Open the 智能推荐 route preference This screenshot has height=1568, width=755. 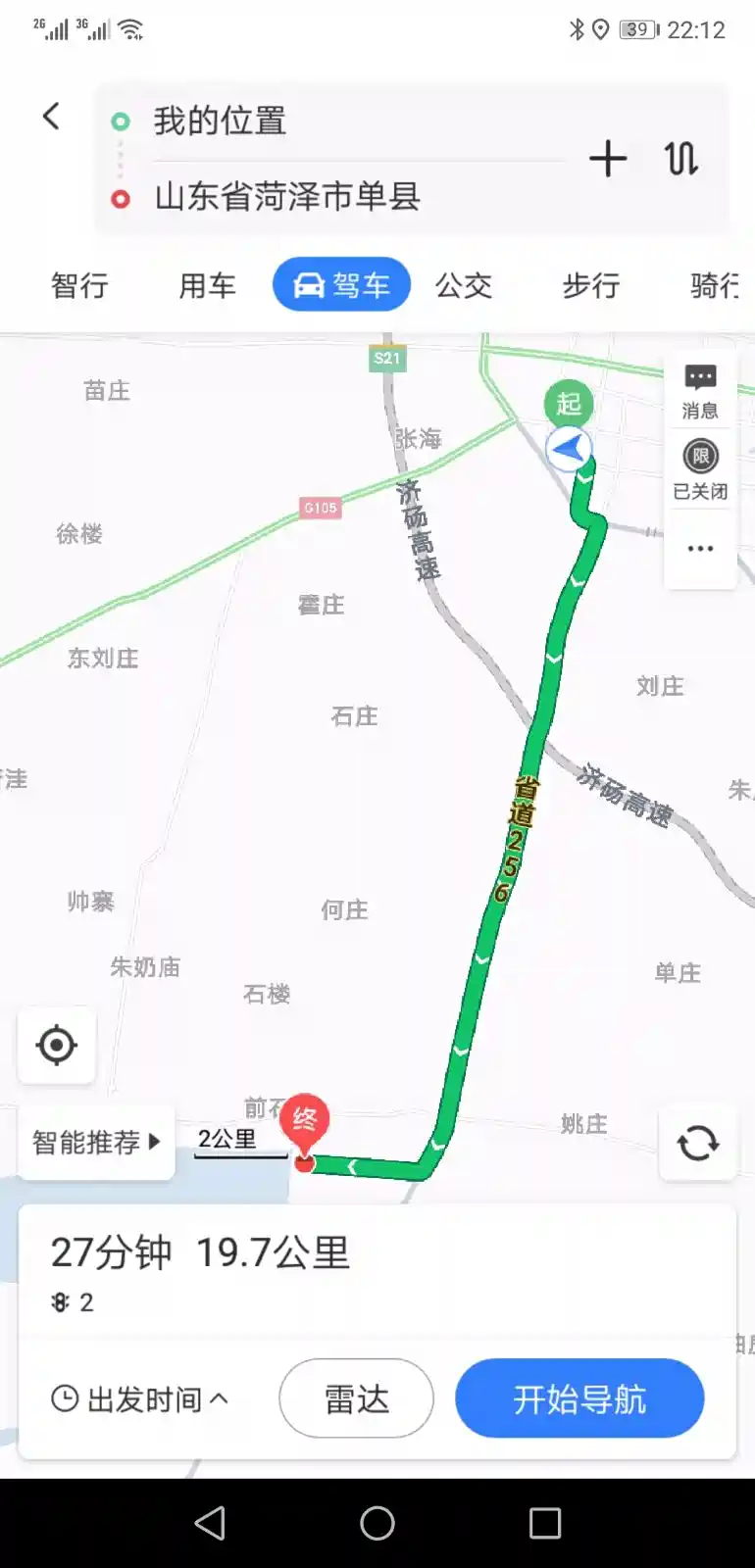point(96,1143)
